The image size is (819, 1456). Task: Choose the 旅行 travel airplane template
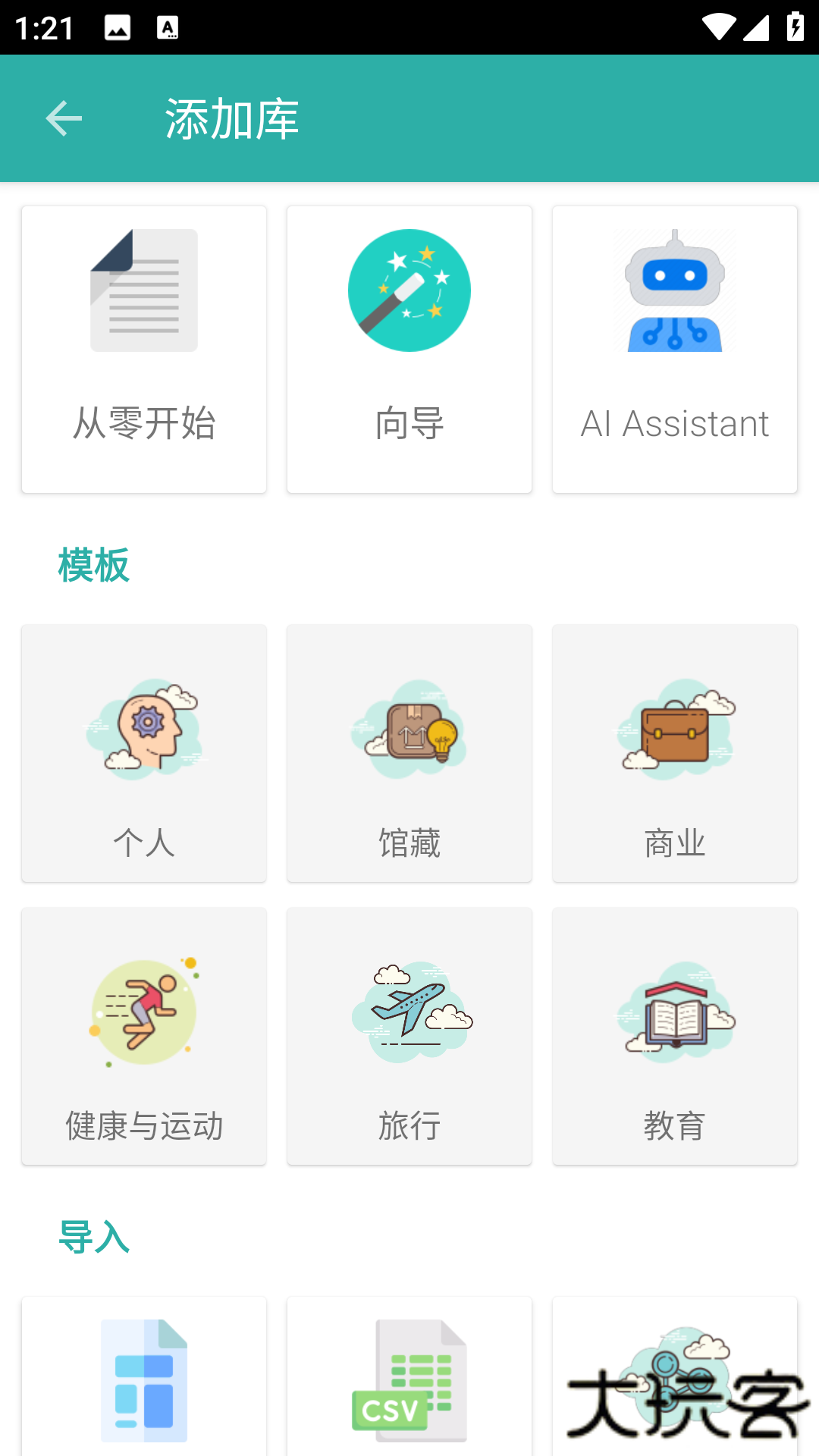[x=409, y=1036]
